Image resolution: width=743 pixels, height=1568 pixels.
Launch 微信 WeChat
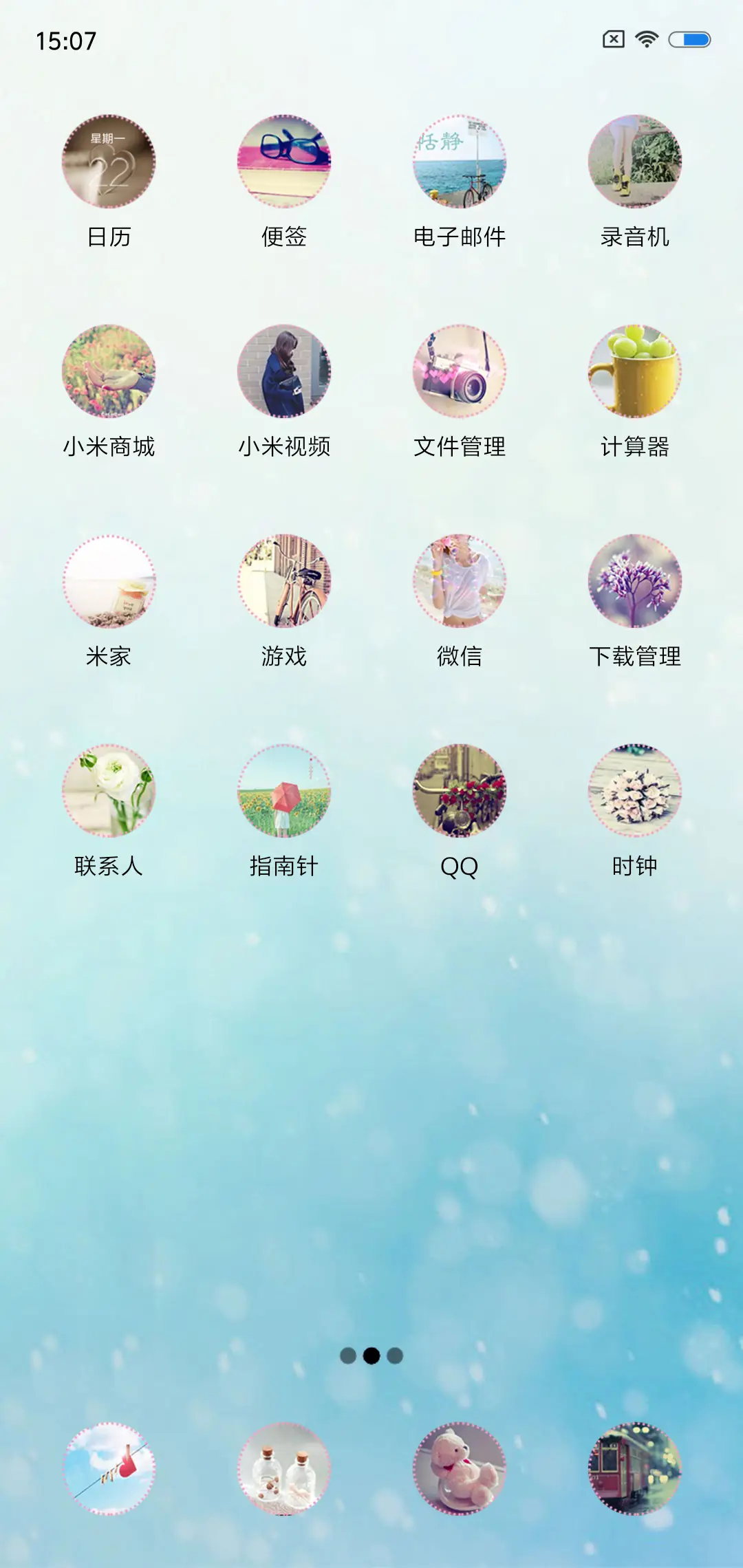click(x=460, y=583)
